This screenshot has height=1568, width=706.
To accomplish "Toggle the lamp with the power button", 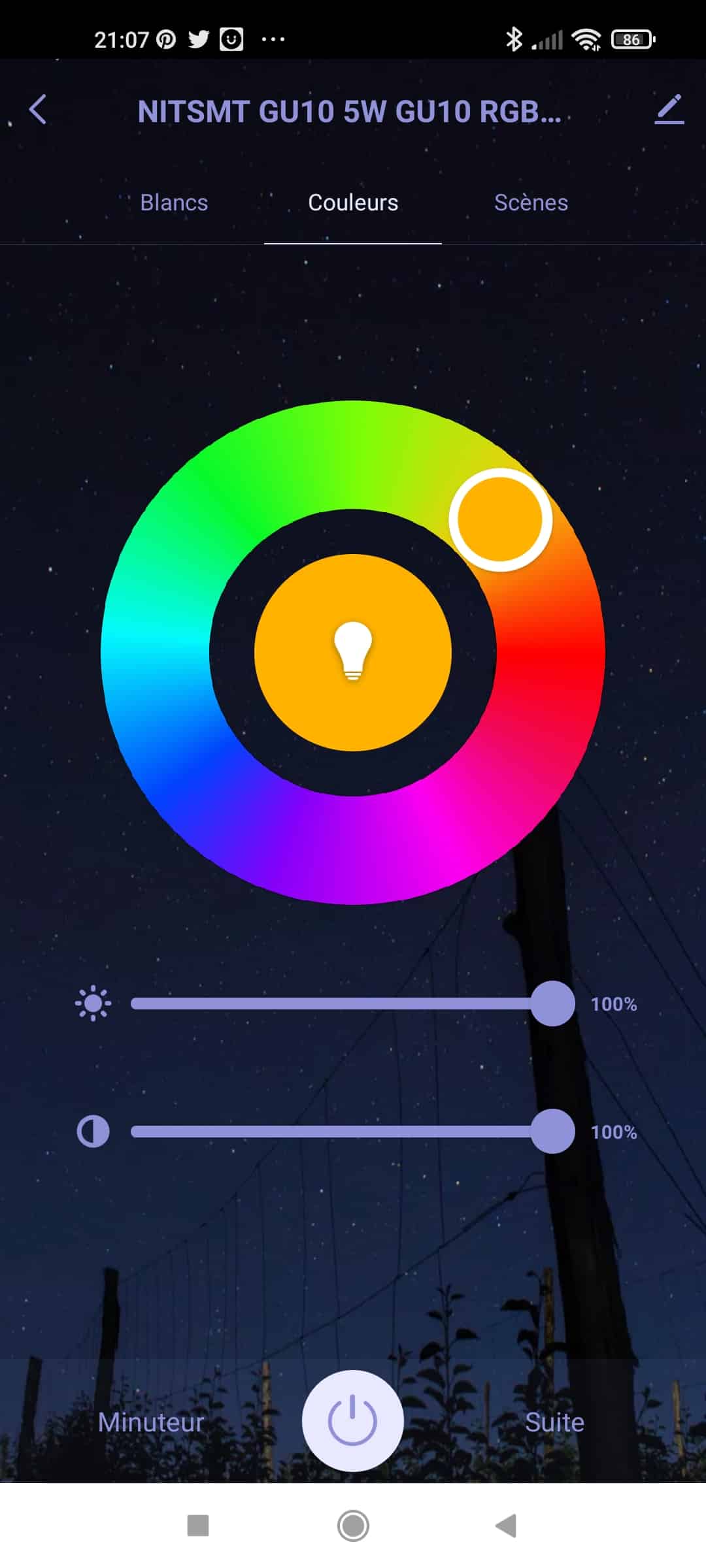I will pyautogui.click(x=353, y=1420).
